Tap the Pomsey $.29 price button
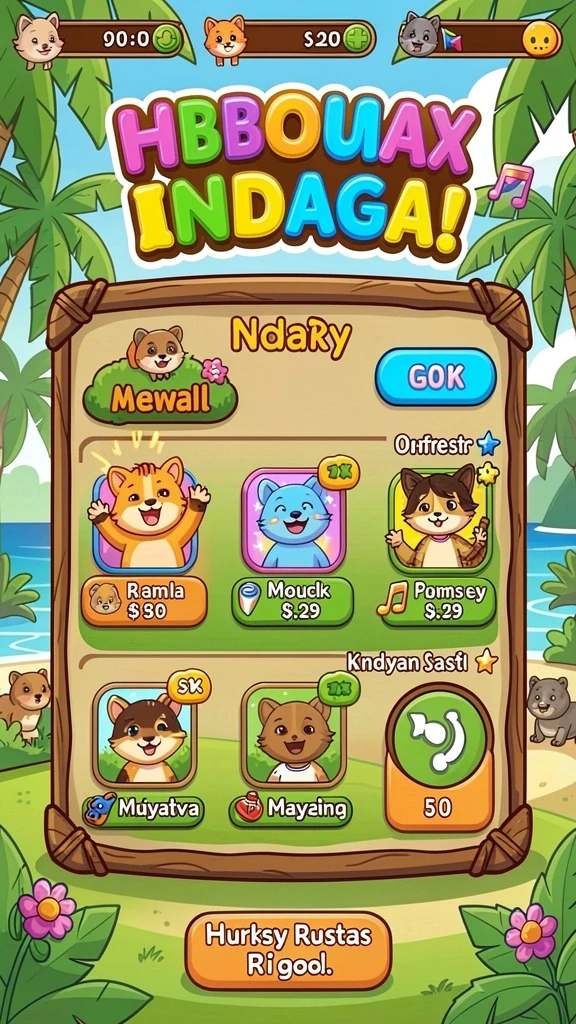Image resolution: width=576 pixels, height=1024 pixels. click(439, 601)
